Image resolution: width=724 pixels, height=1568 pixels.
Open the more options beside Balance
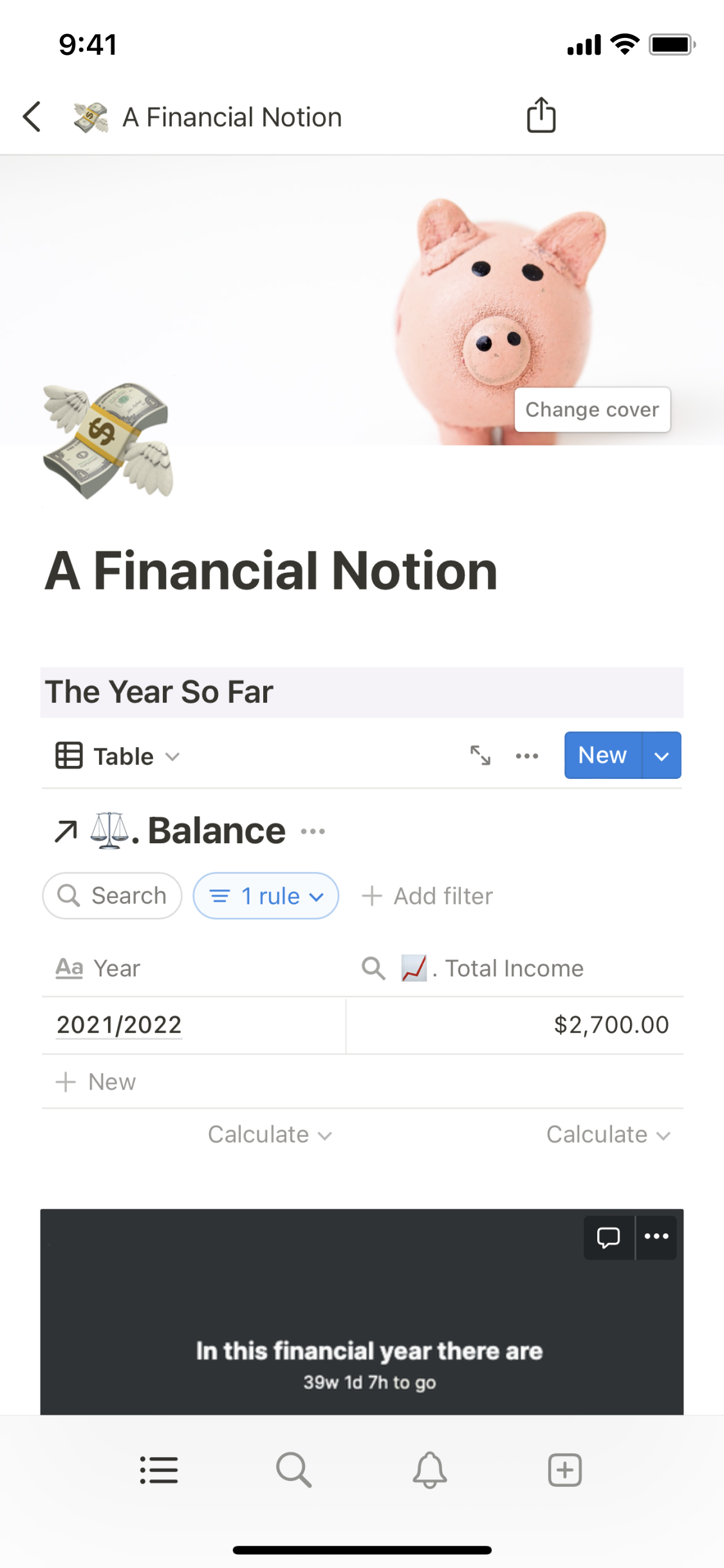click(x=313, y=831)
